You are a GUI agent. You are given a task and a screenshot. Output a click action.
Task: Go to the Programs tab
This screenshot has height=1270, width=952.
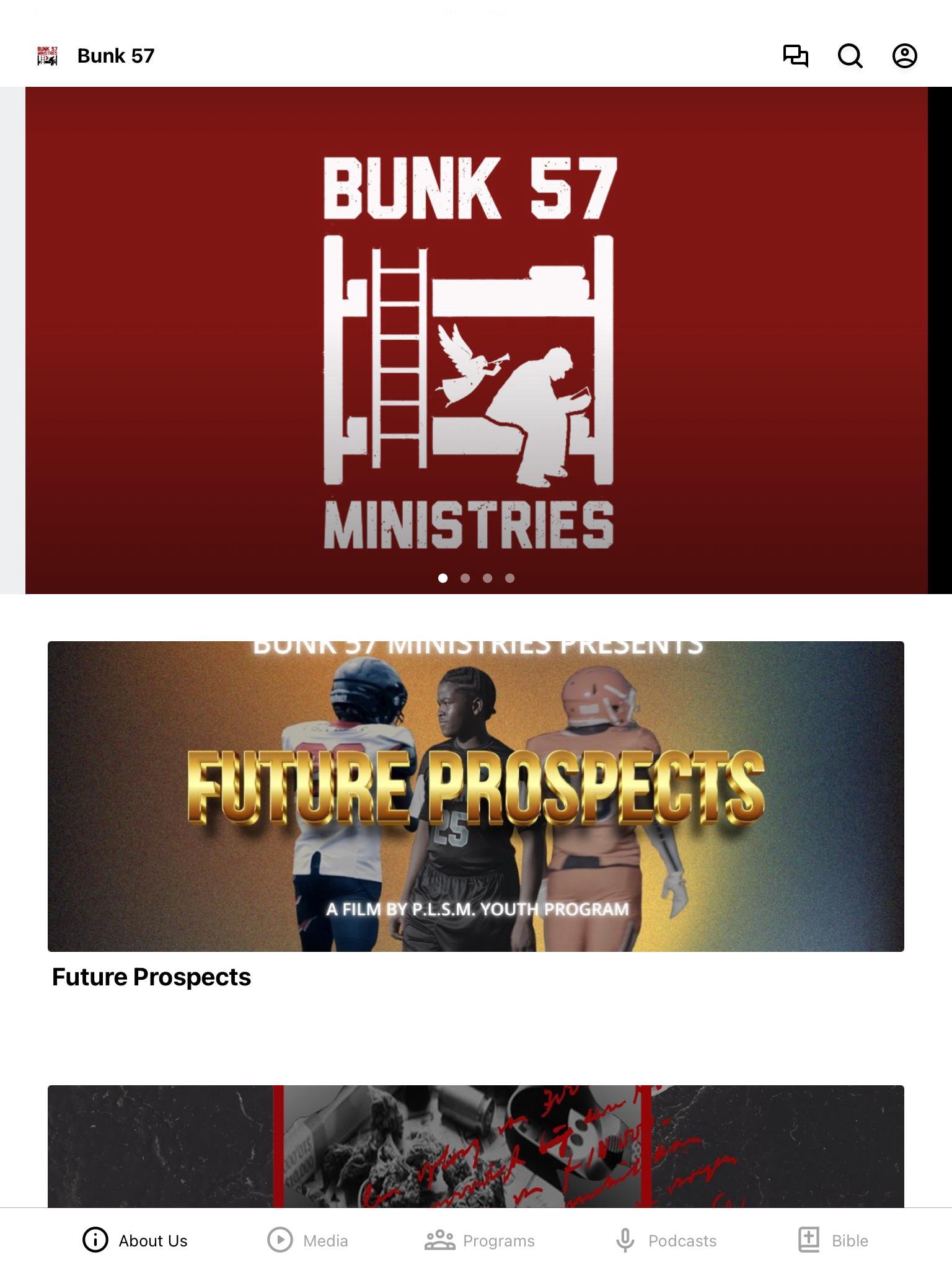tap(480, 1240)
